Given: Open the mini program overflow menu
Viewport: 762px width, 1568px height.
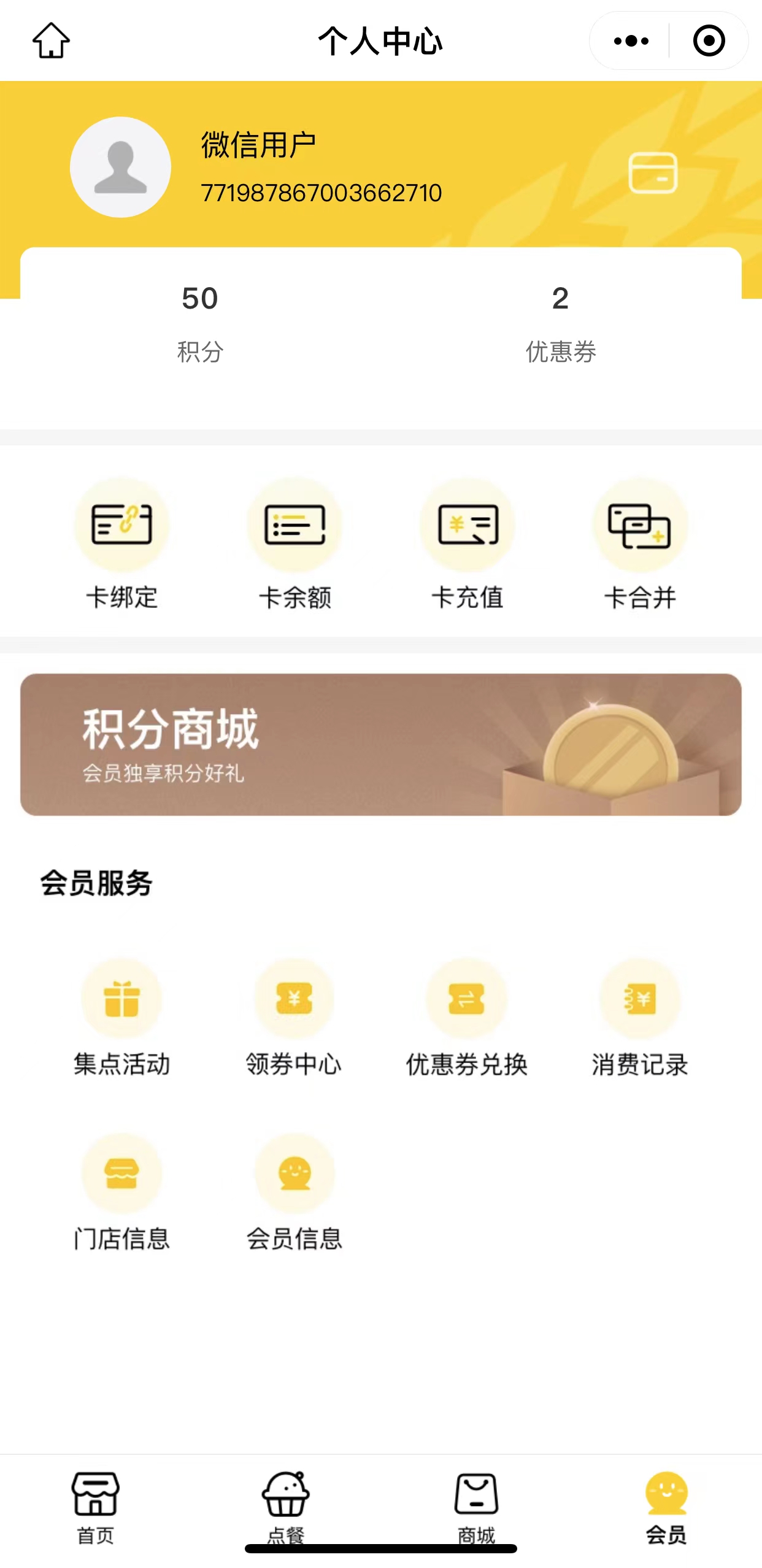Looking at the screenshot, I should coord(631,41).
